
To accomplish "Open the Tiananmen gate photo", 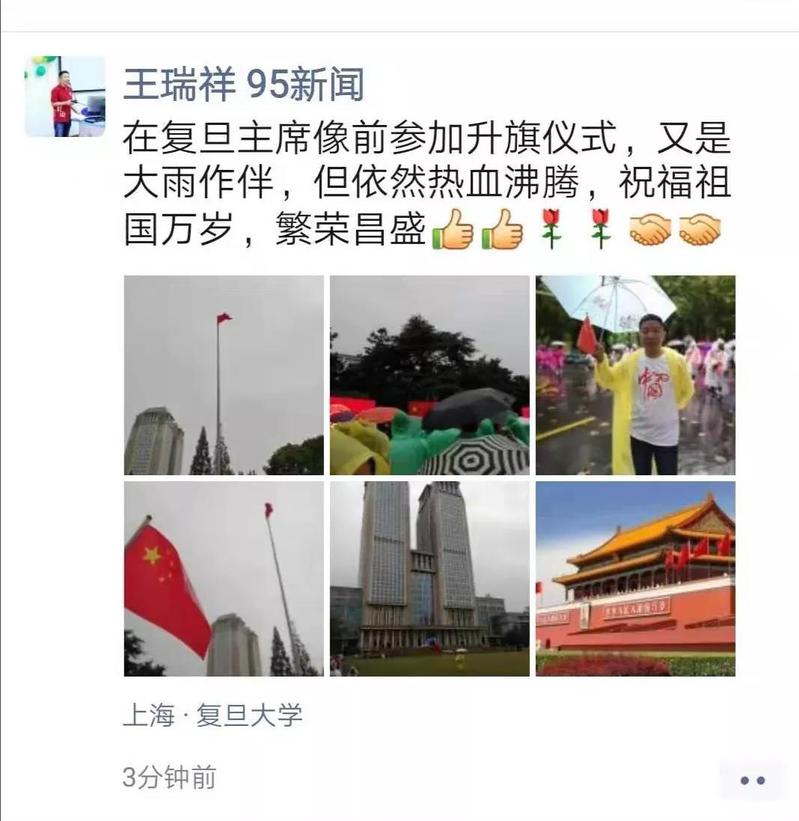I will [x=636, y=579].
